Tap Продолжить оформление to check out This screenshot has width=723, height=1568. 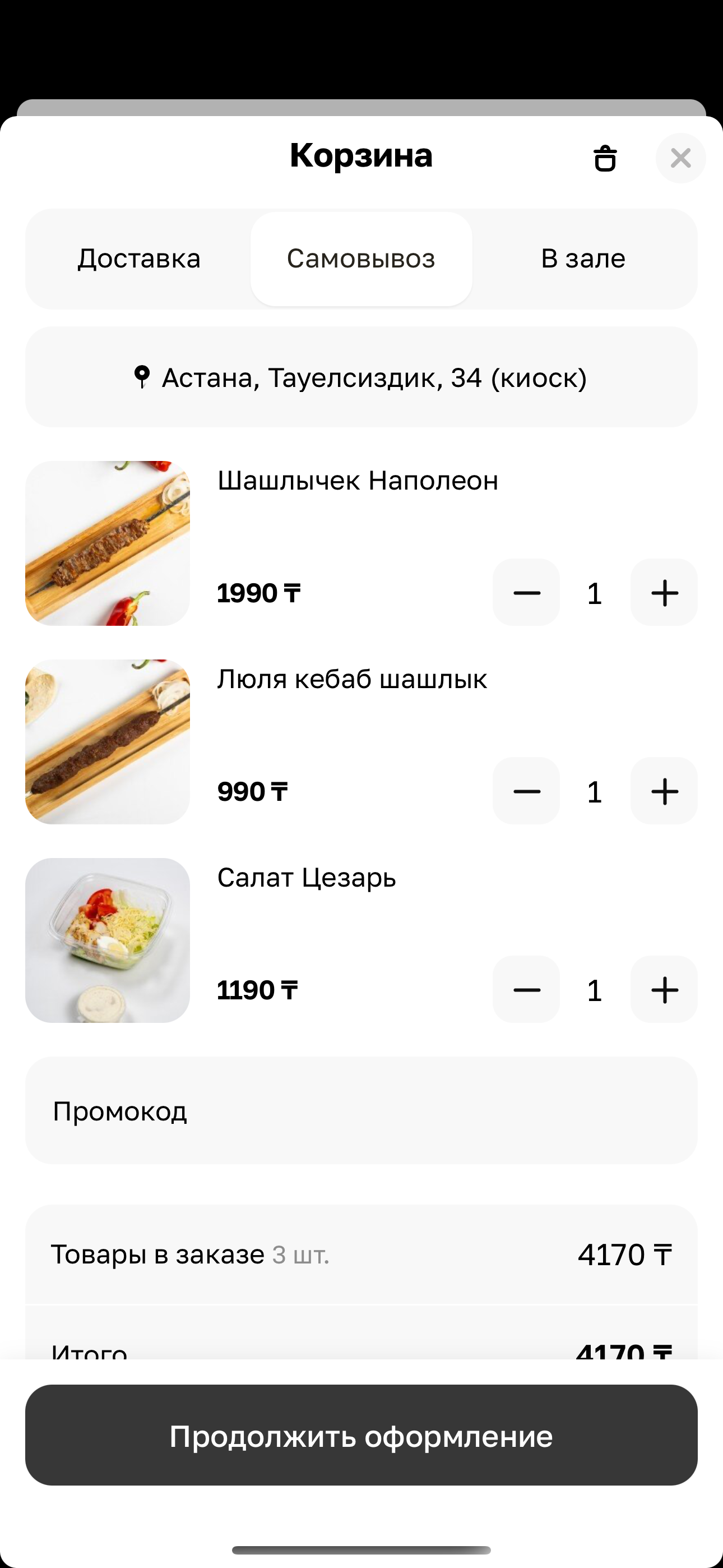[x=361, y=1435]
